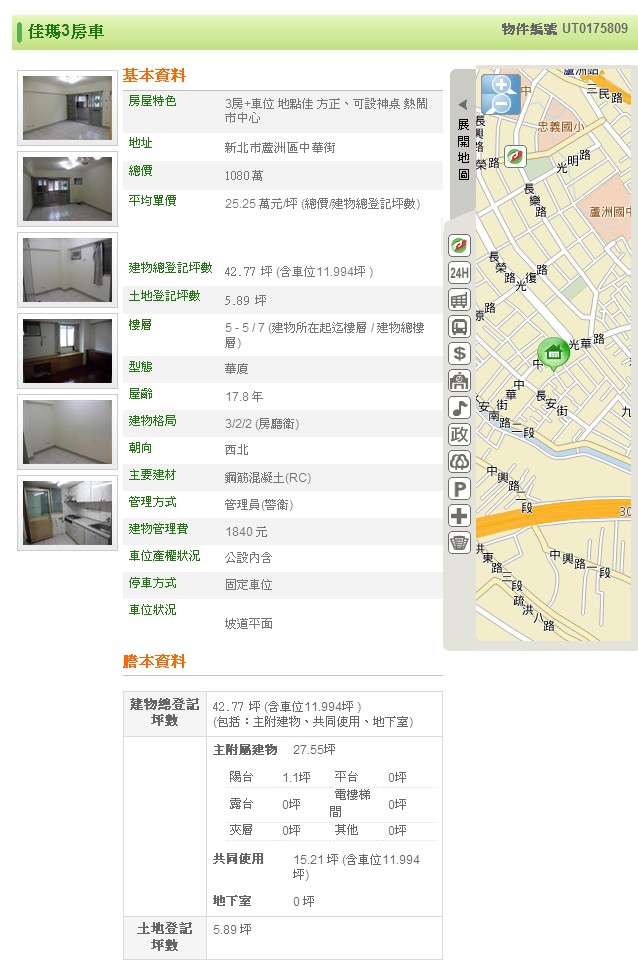Screen dimensions: 638x978
Task: Show hospitals with plus icon filter
Action: [x=459, y=516]
